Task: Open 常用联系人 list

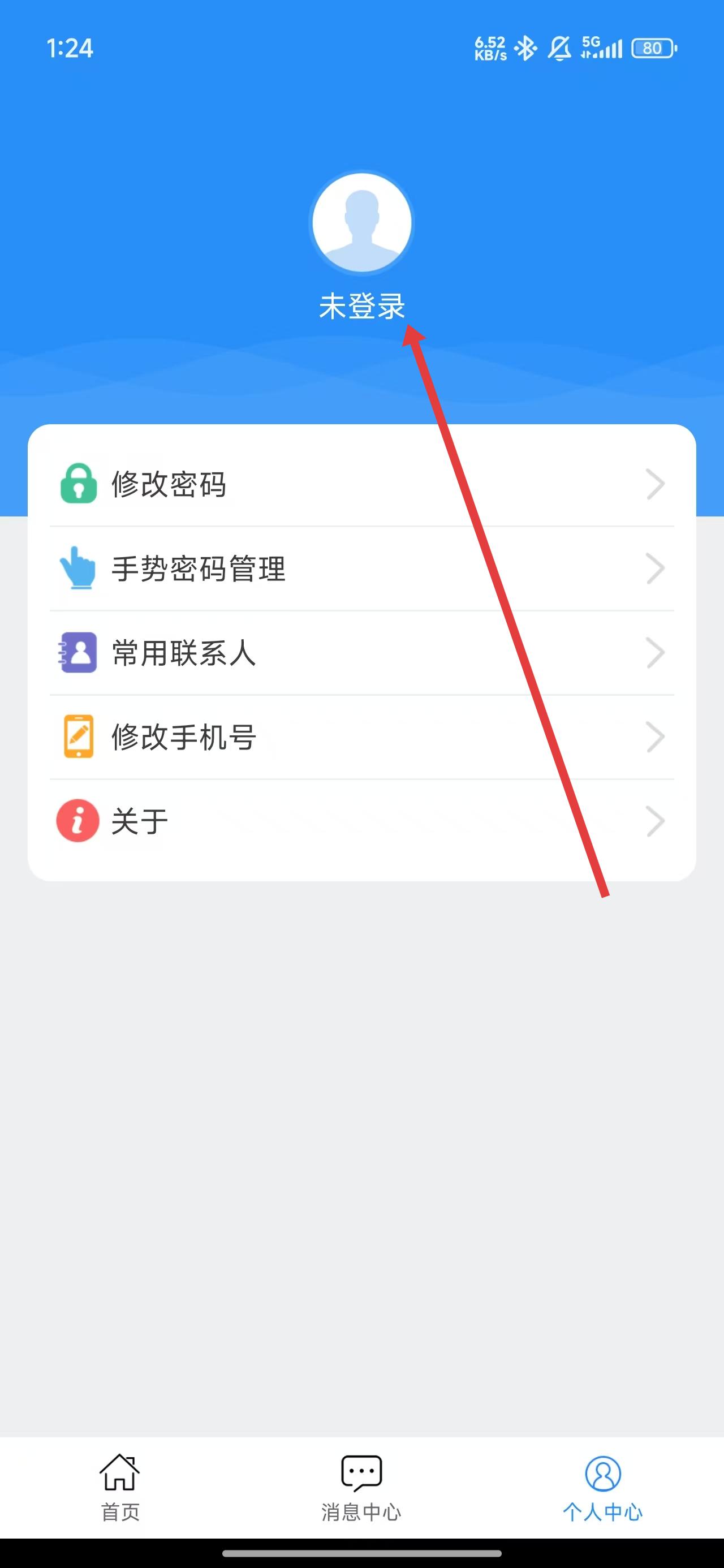Action: (361, 653)
